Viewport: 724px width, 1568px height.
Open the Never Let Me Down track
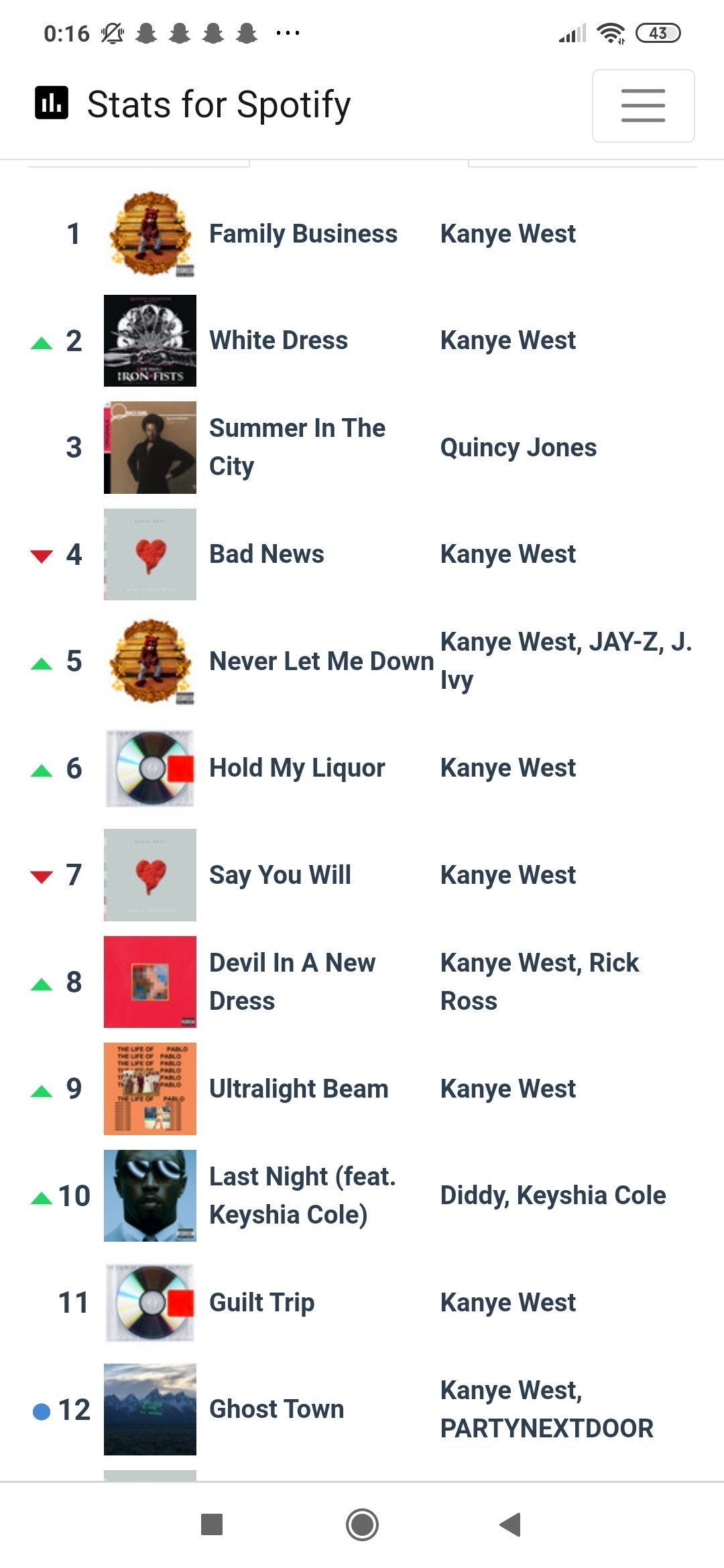pos(321,661)
